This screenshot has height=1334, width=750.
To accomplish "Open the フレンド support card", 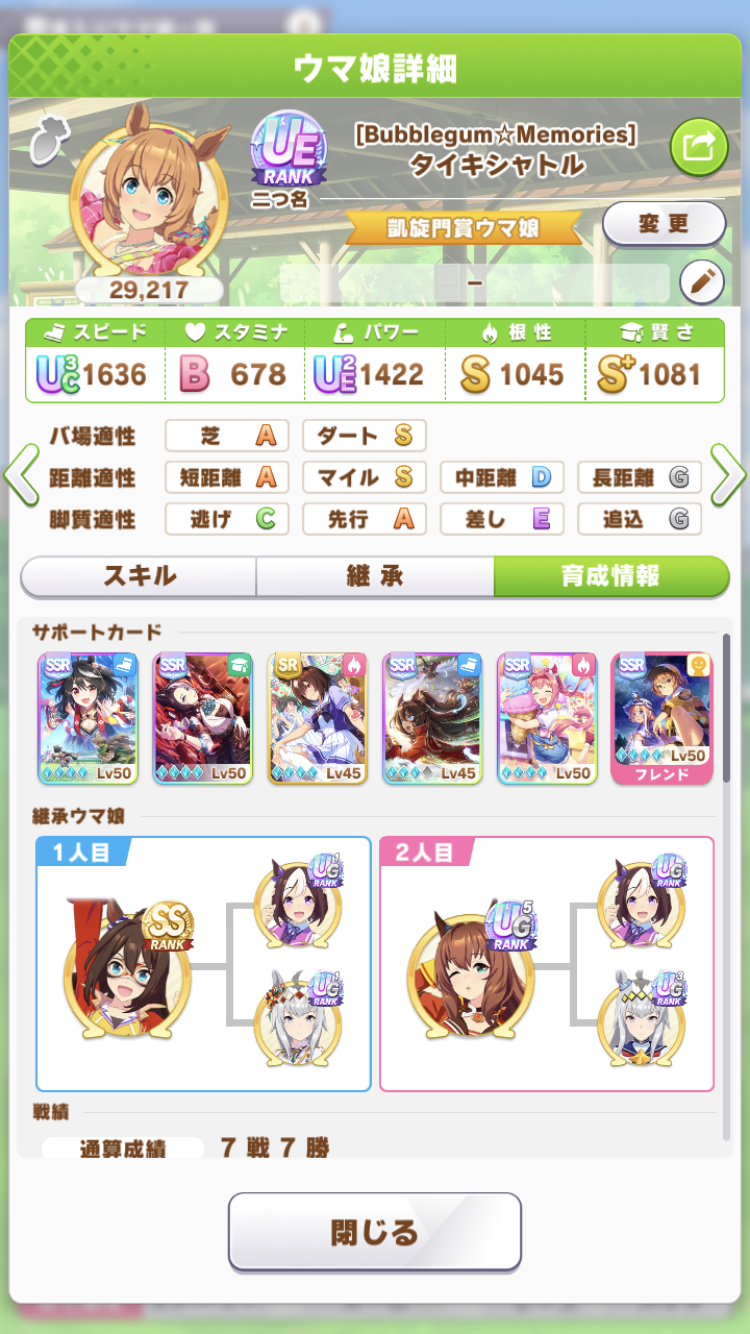I will click(x=662, y=718).
